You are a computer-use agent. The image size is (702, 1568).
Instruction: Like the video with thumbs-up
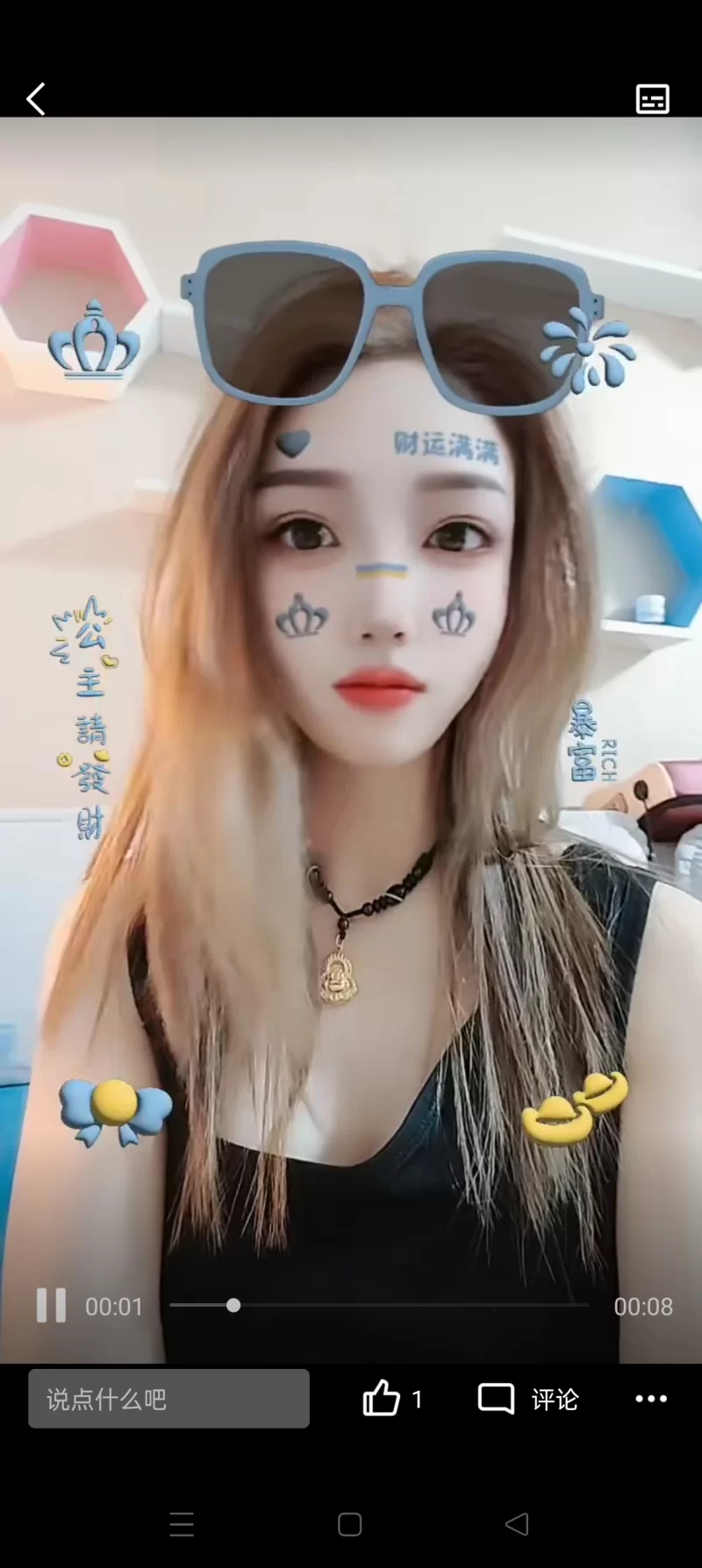pyautogui.click(x=382, y=1399)
